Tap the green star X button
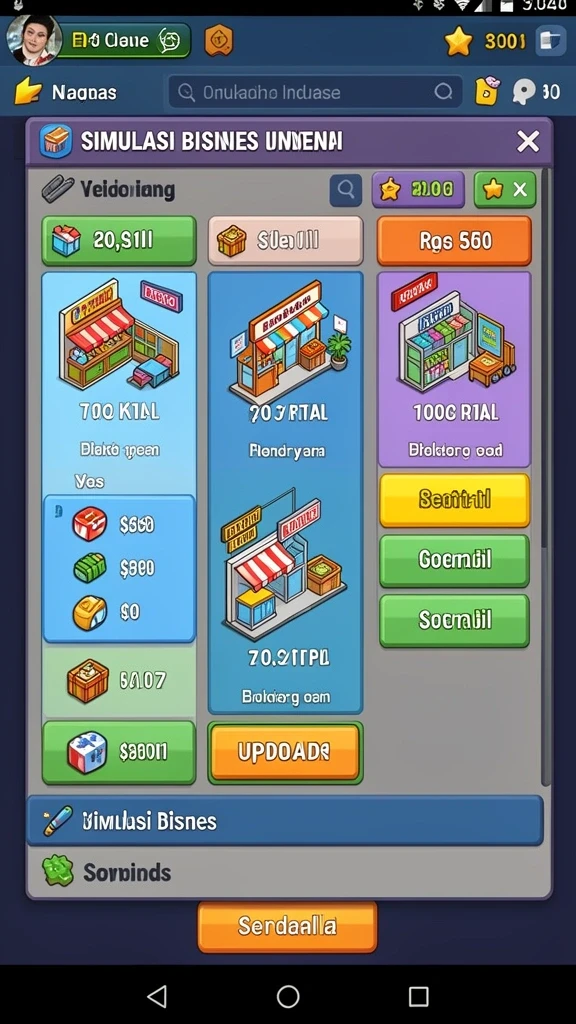The width and height of the screenshot is (576, 1024). 505,190
